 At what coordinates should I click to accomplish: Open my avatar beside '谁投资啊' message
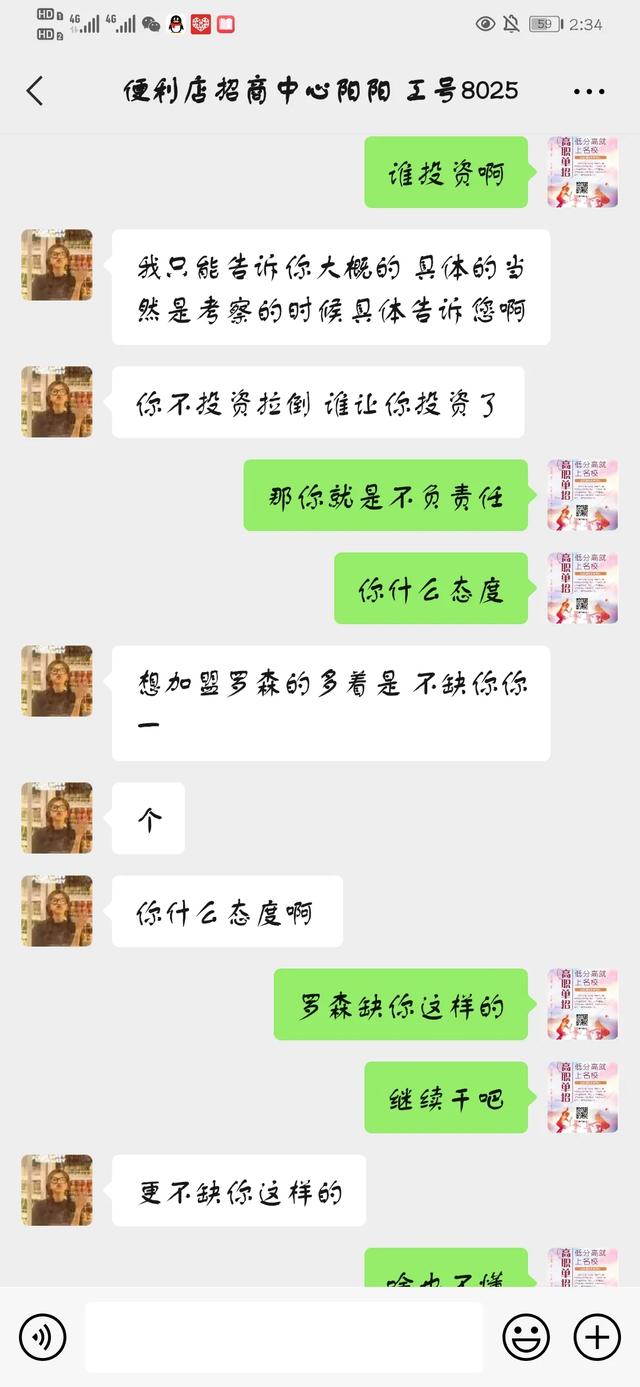point(582,172)
